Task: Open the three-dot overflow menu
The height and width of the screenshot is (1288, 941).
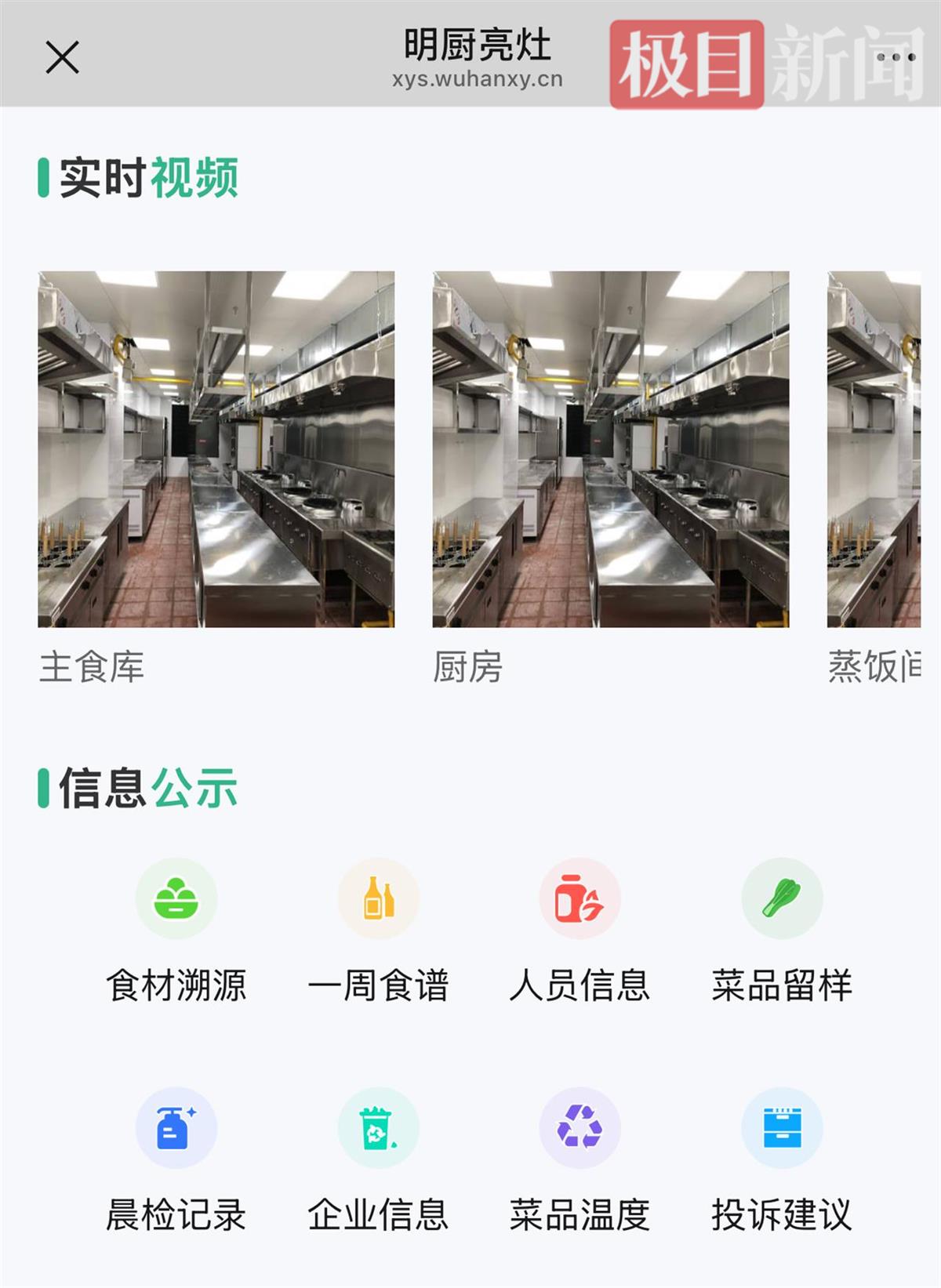Action: (x=896, y=57)
